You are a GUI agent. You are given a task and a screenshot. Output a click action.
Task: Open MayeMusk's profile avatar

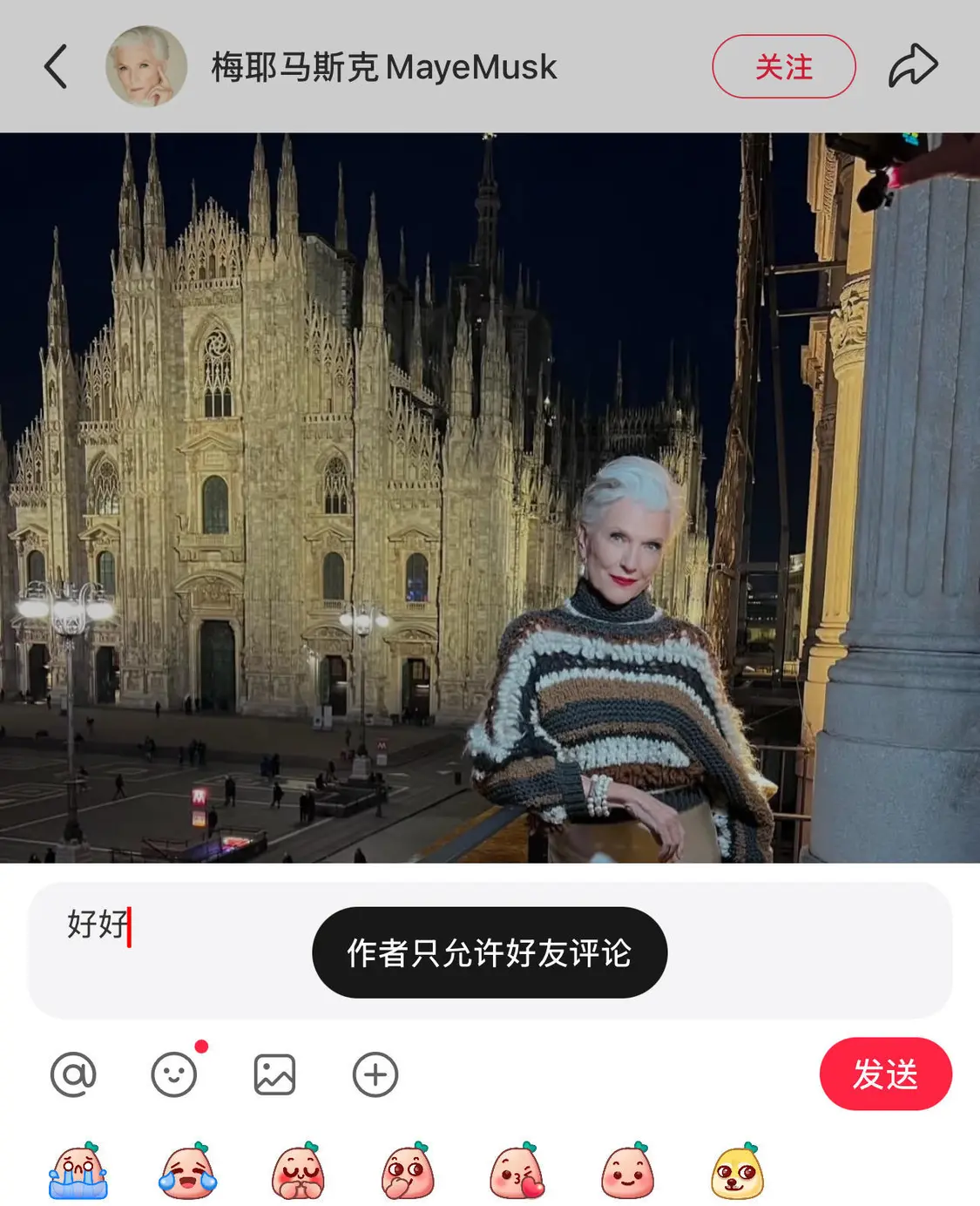click(x=146, y=66)
